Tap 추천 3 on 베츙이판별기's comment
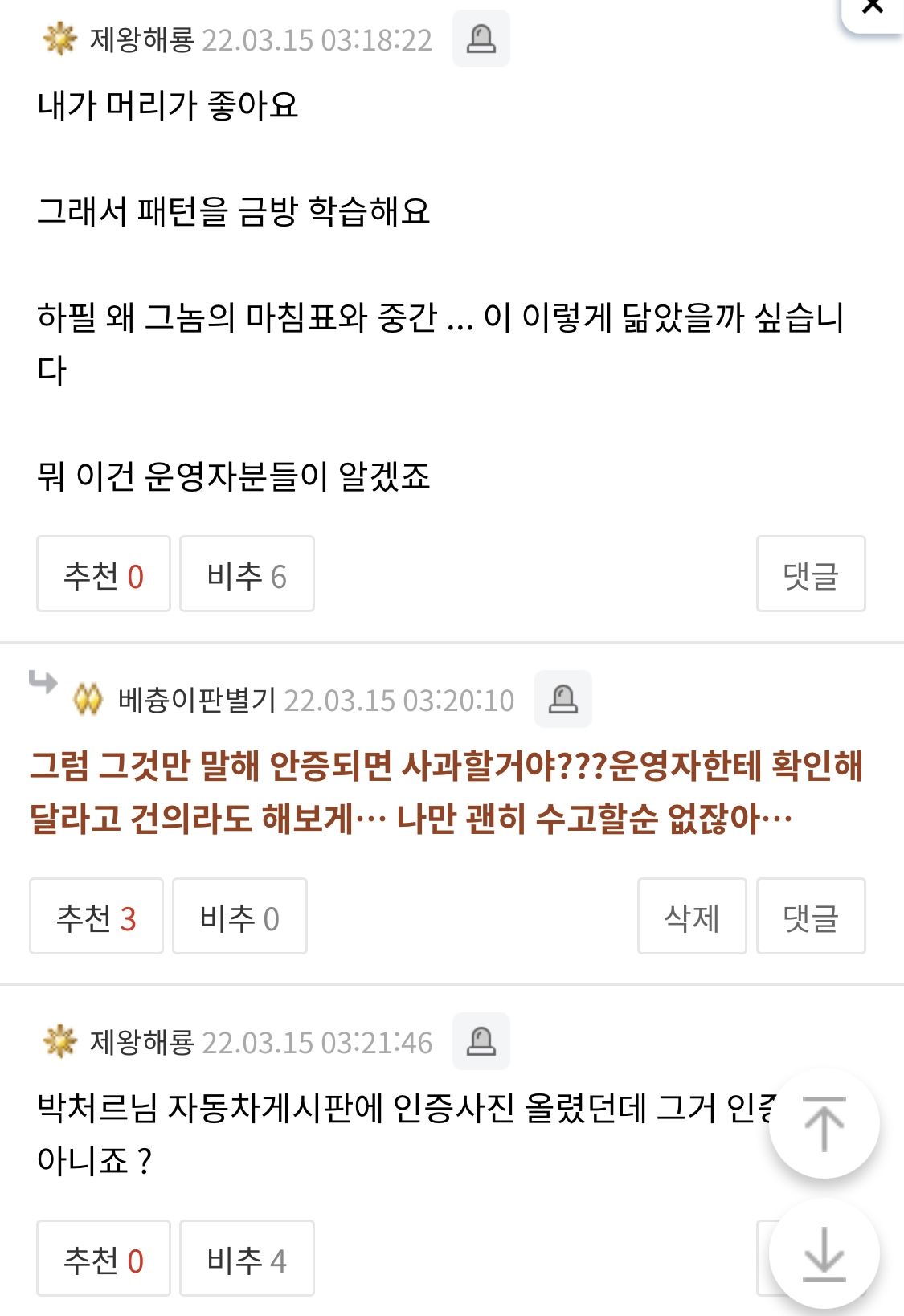904x1316 pixels. click(96, 917)
